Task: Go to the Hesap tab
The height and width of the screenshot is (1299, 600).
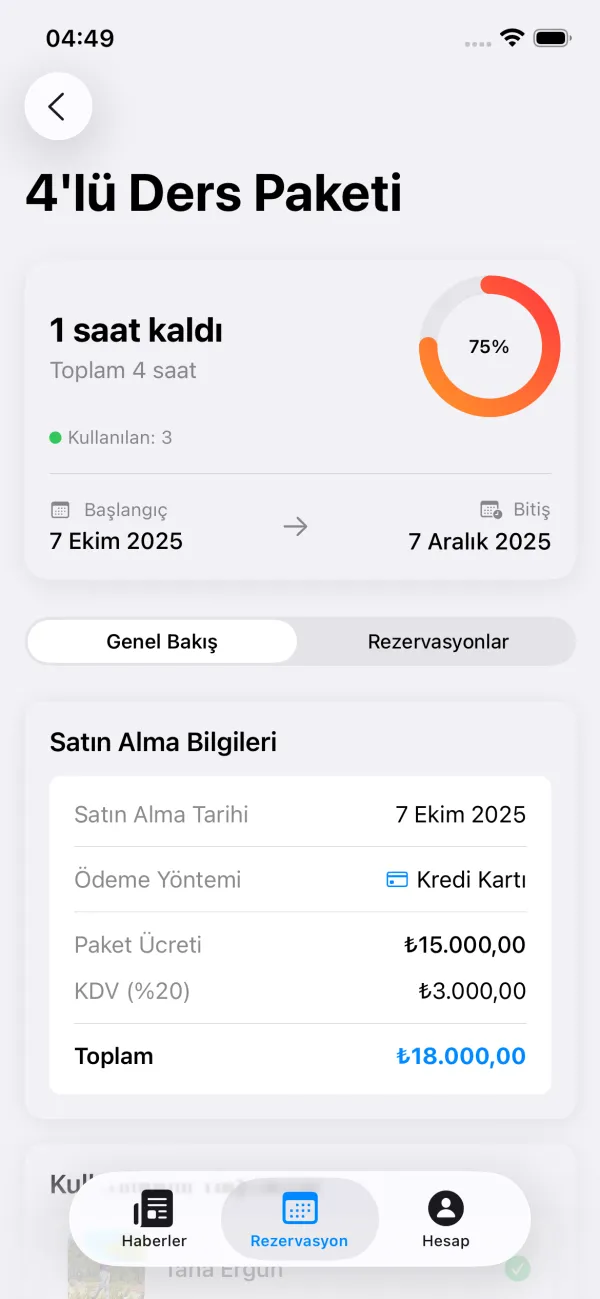Action: (x=445, y=1219)
